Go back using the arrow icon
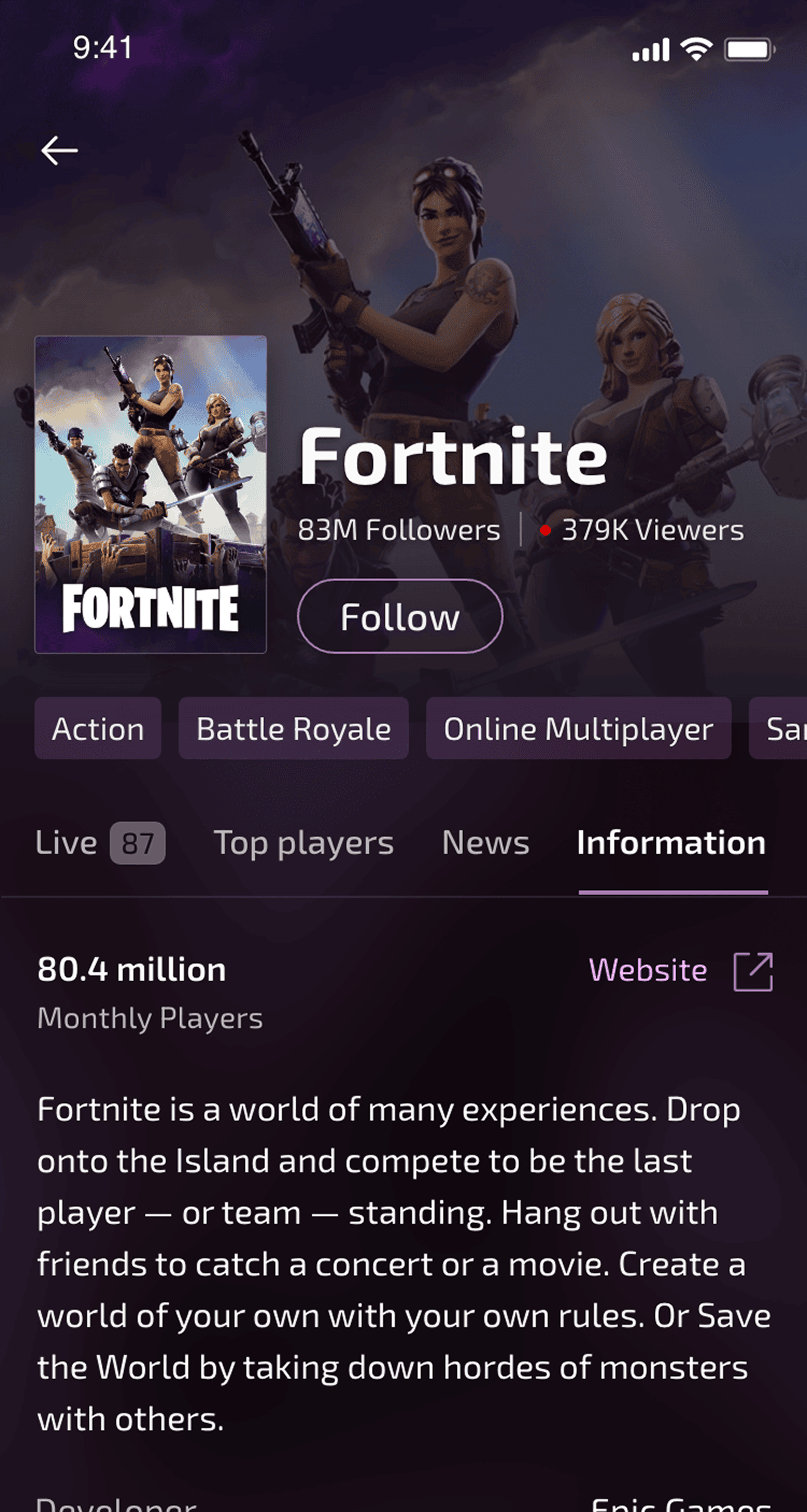The height and width of the screenshot is (1512, 807). (59, 150)
